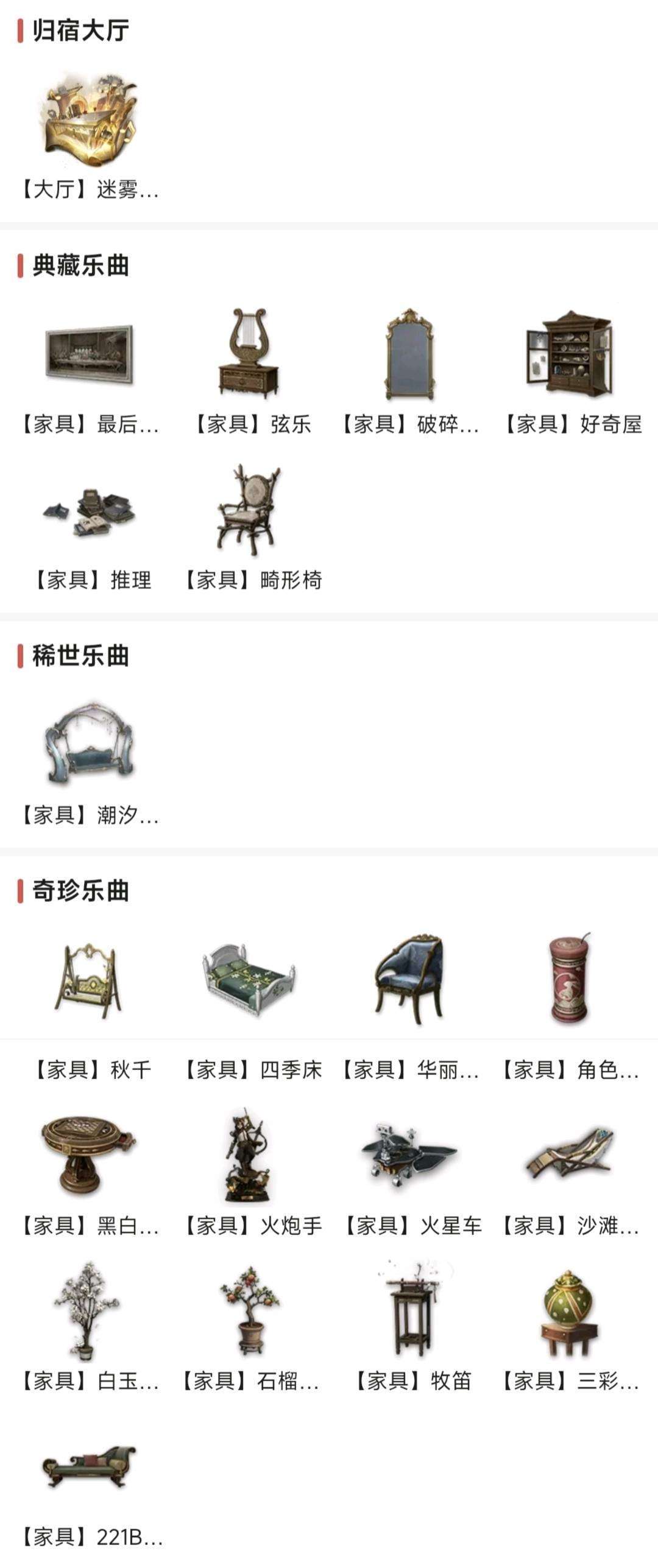Select the 【家具】华丽… armchair item
658x1568 pixels.
coord(410,980)
